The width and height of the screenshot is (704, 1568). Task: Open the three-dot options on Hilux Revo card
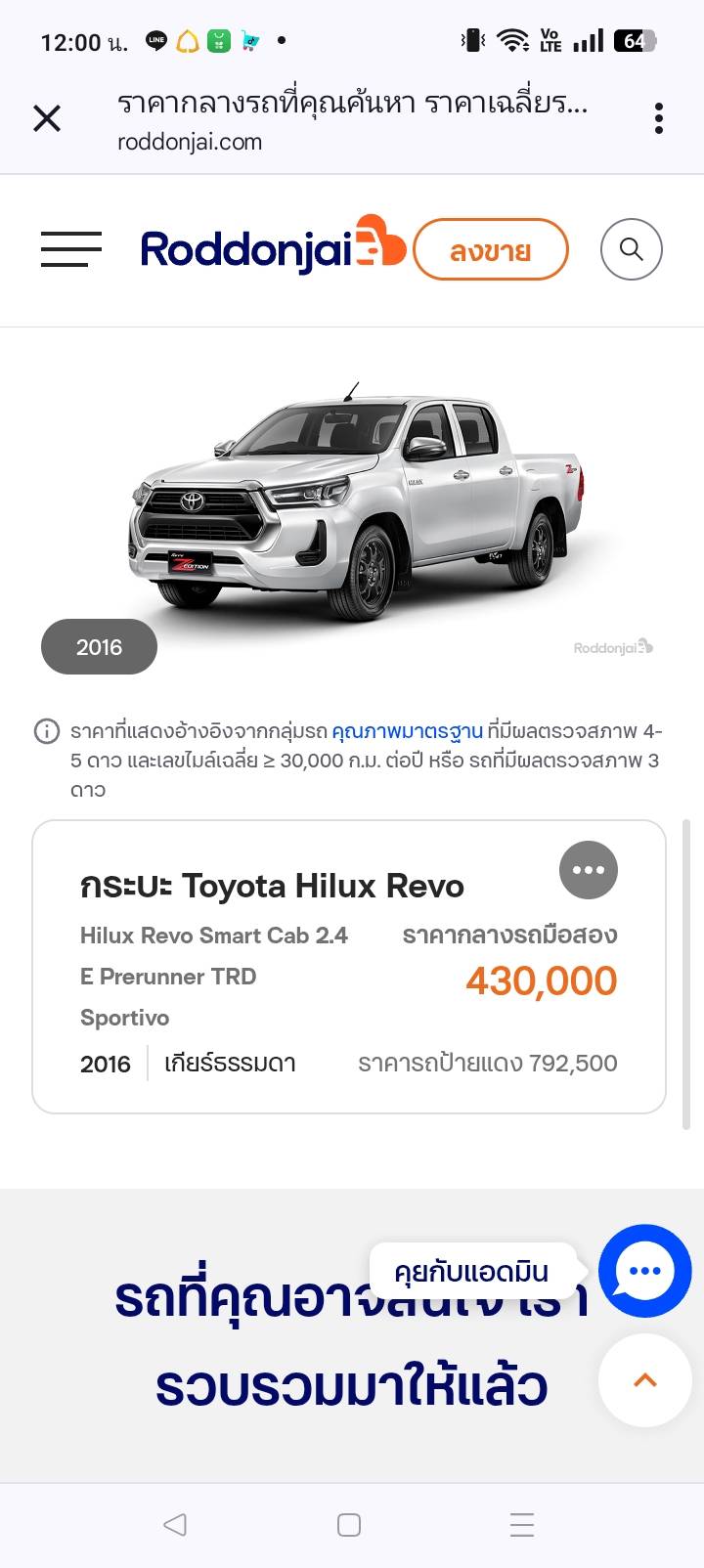589,870
